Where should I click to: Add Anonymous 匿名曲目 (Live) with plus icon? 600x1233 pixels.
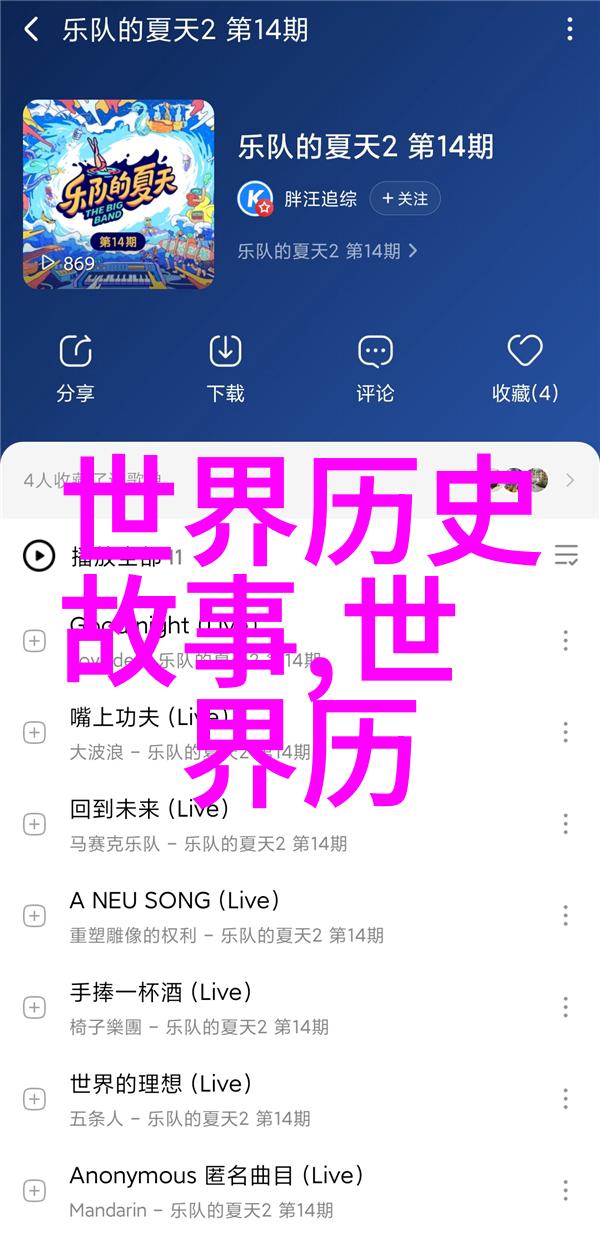coord(35,1191)
